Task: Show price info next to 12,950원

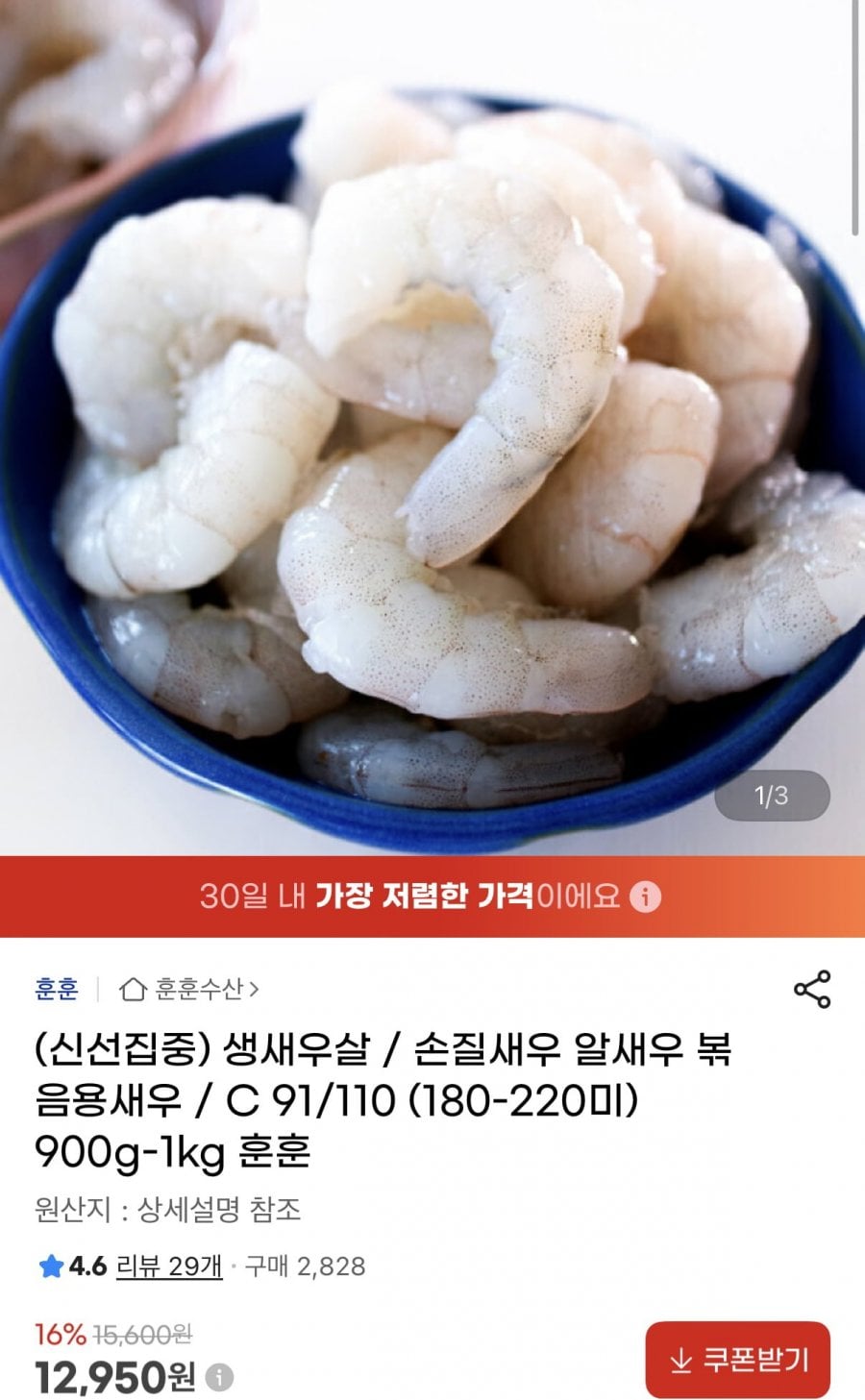Action: coord(220,1377)
